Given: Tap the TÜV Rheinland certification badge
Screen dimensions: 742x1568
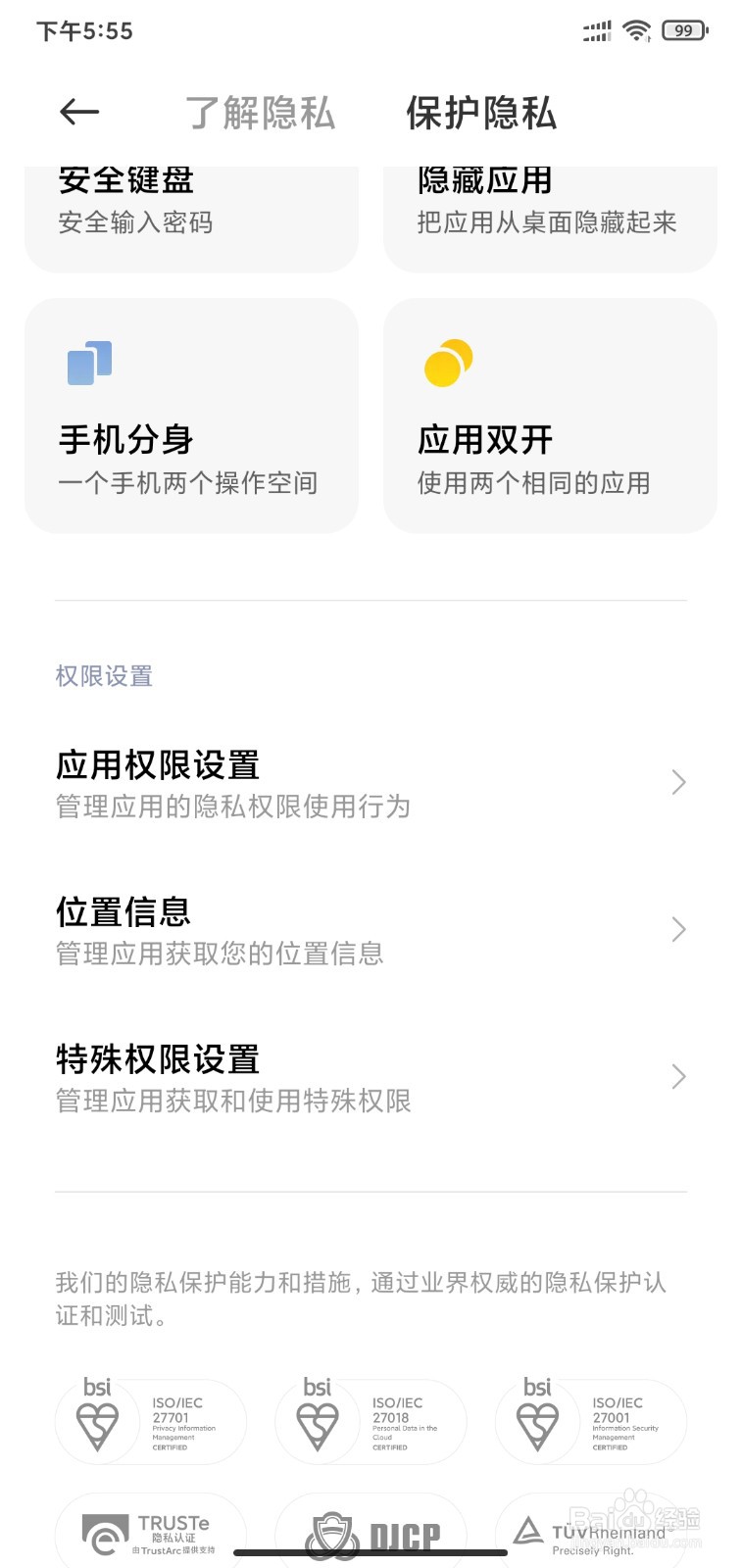Looking at the screenshot, I should click(588, 1534).
